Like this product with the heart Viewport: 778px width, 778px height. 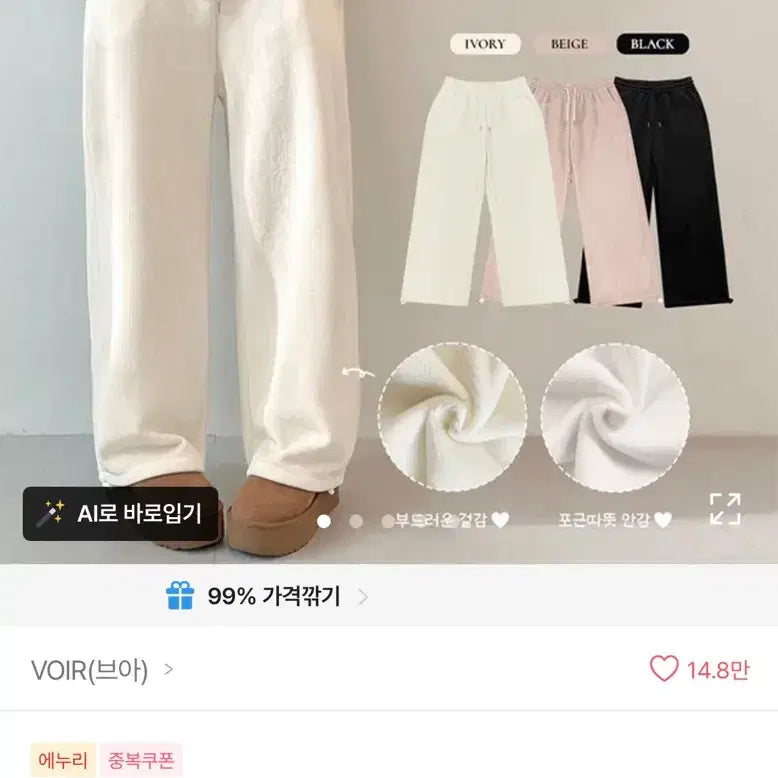tap(664, 669)
